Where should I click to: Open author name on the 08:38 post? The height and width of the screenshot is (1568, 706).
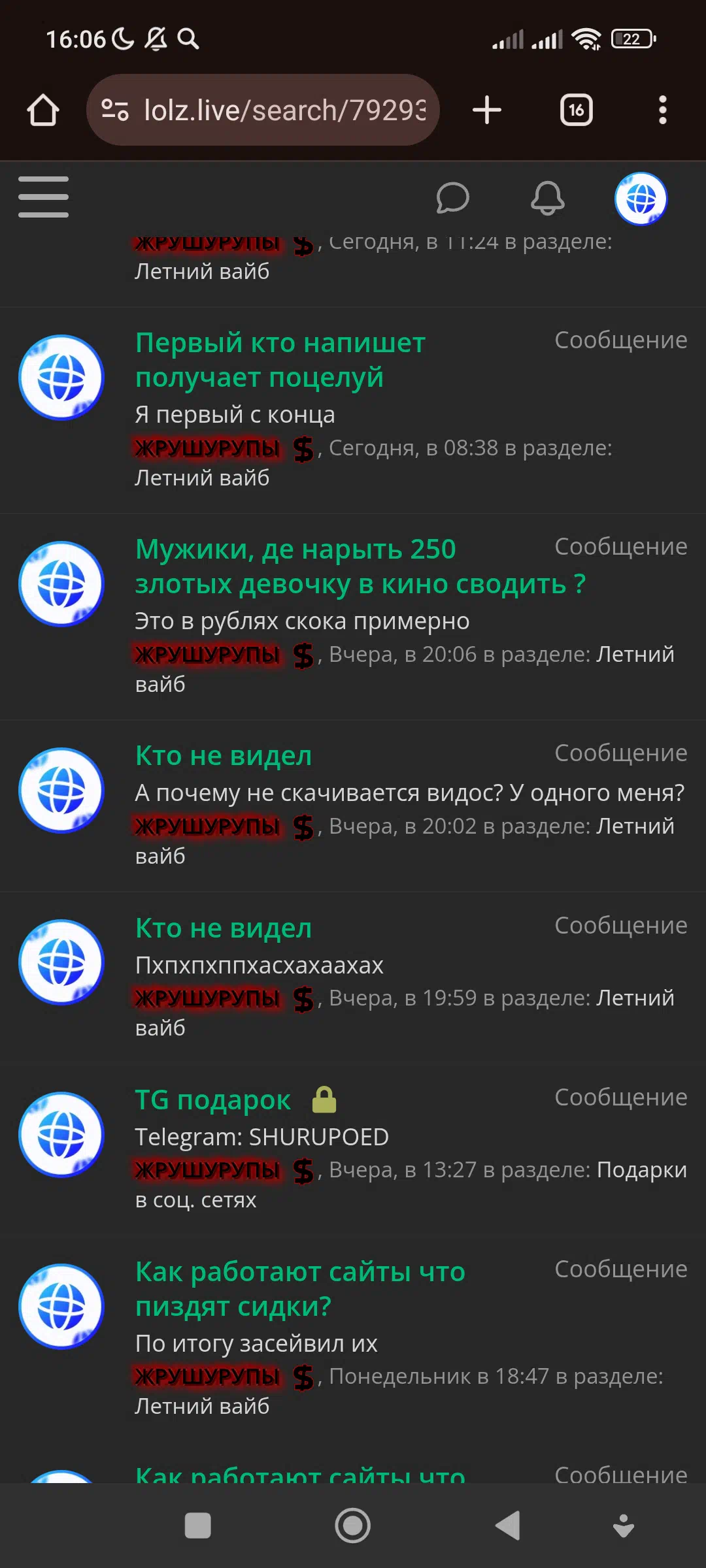coord(208,448)
